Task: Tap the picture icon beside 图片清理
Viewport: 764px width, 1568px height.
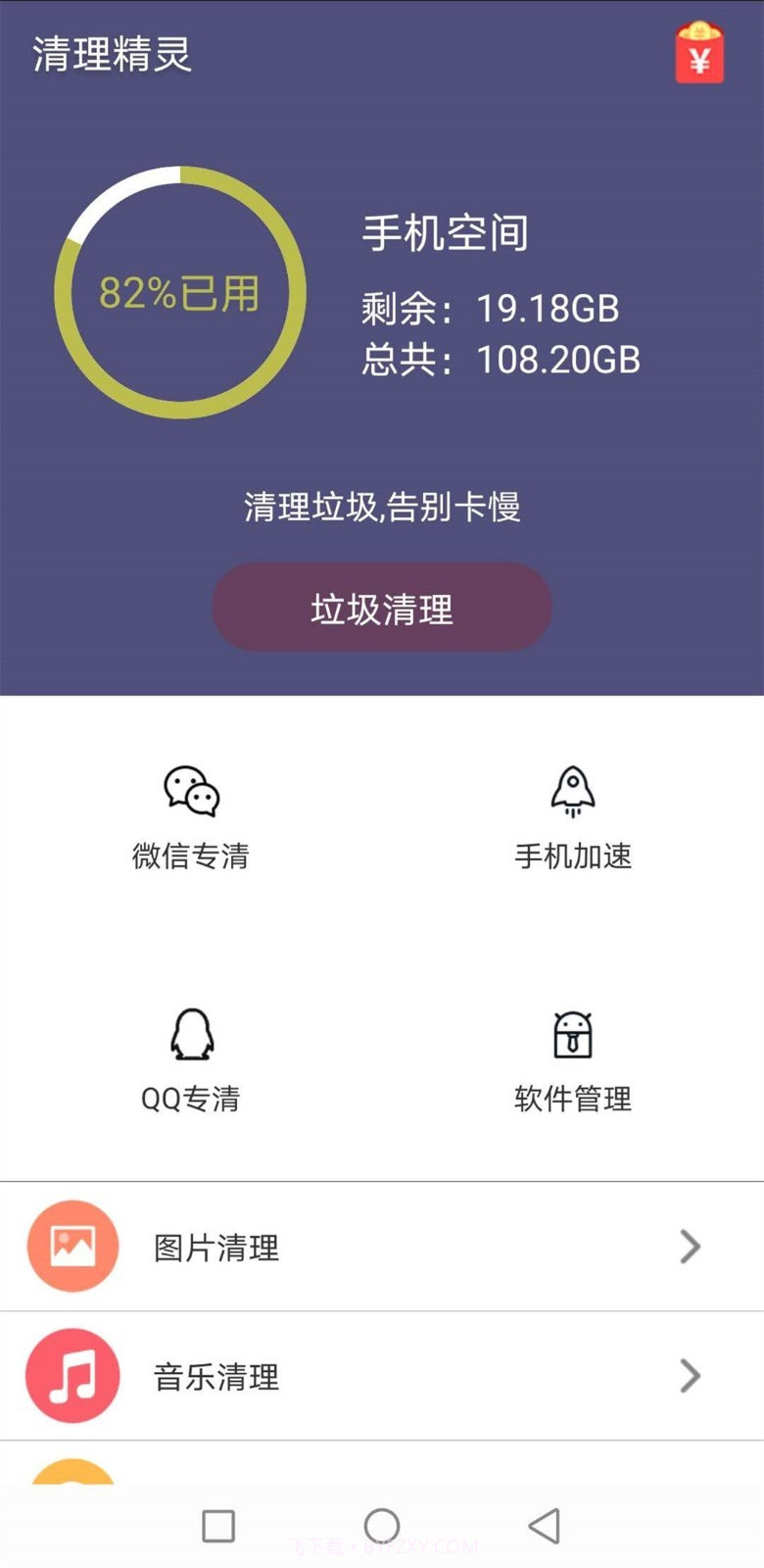Action: (72, 1247)
